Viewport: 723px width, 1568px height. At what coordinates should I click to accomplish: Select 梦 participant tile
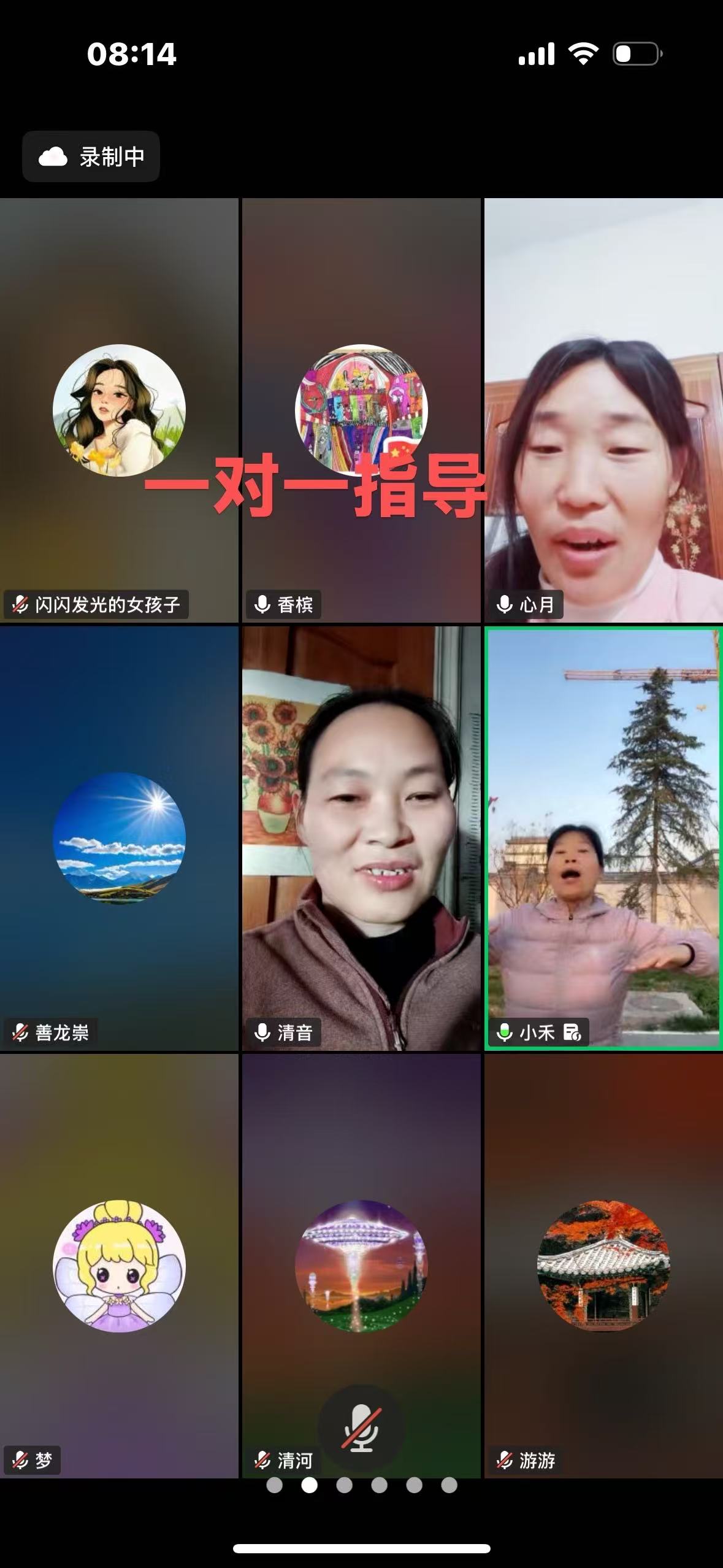pyautogui.click(x=119, y=1266)
